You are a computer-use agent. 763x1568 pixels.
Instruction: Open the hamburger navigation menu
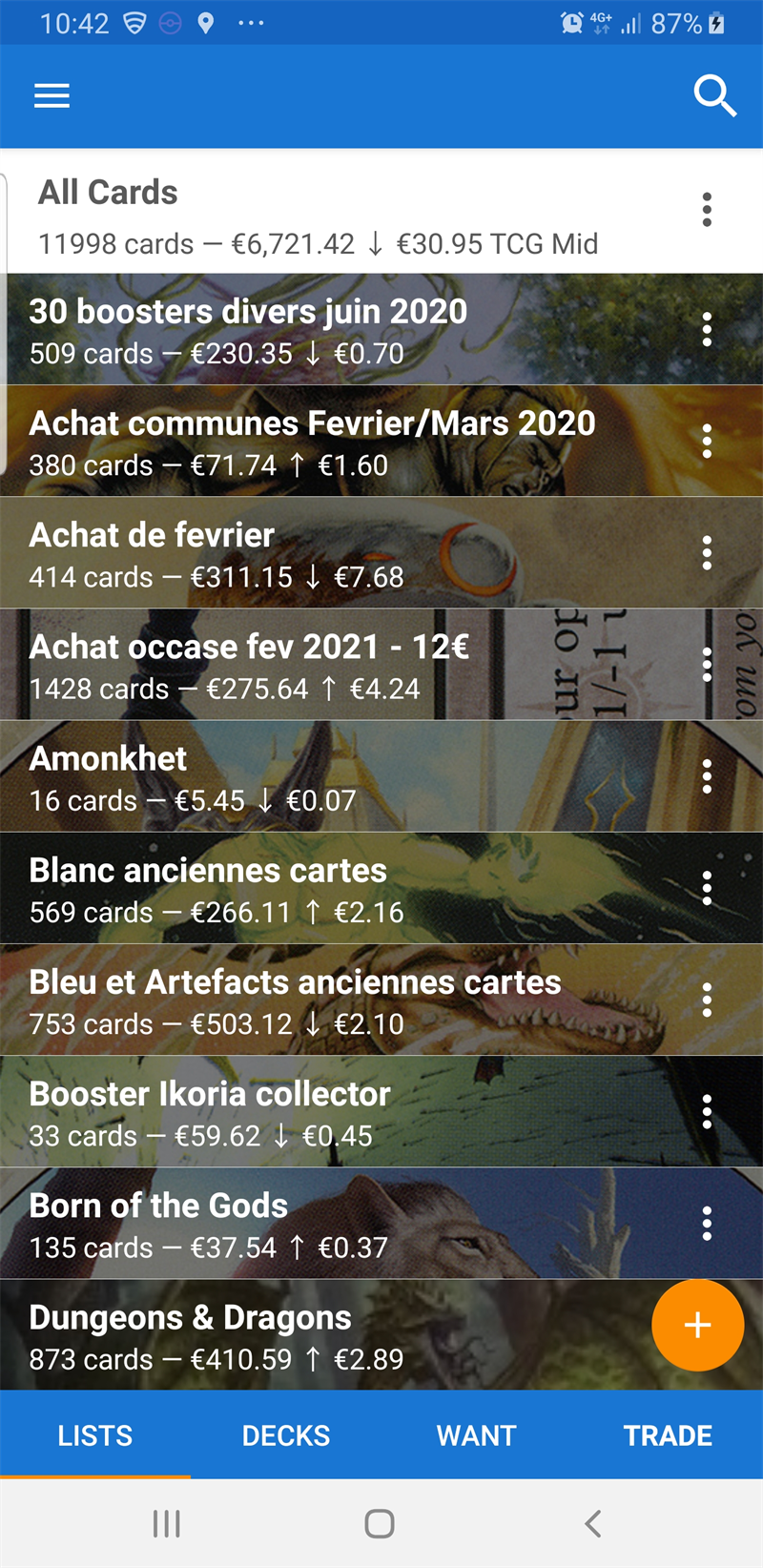click(52, 95)
